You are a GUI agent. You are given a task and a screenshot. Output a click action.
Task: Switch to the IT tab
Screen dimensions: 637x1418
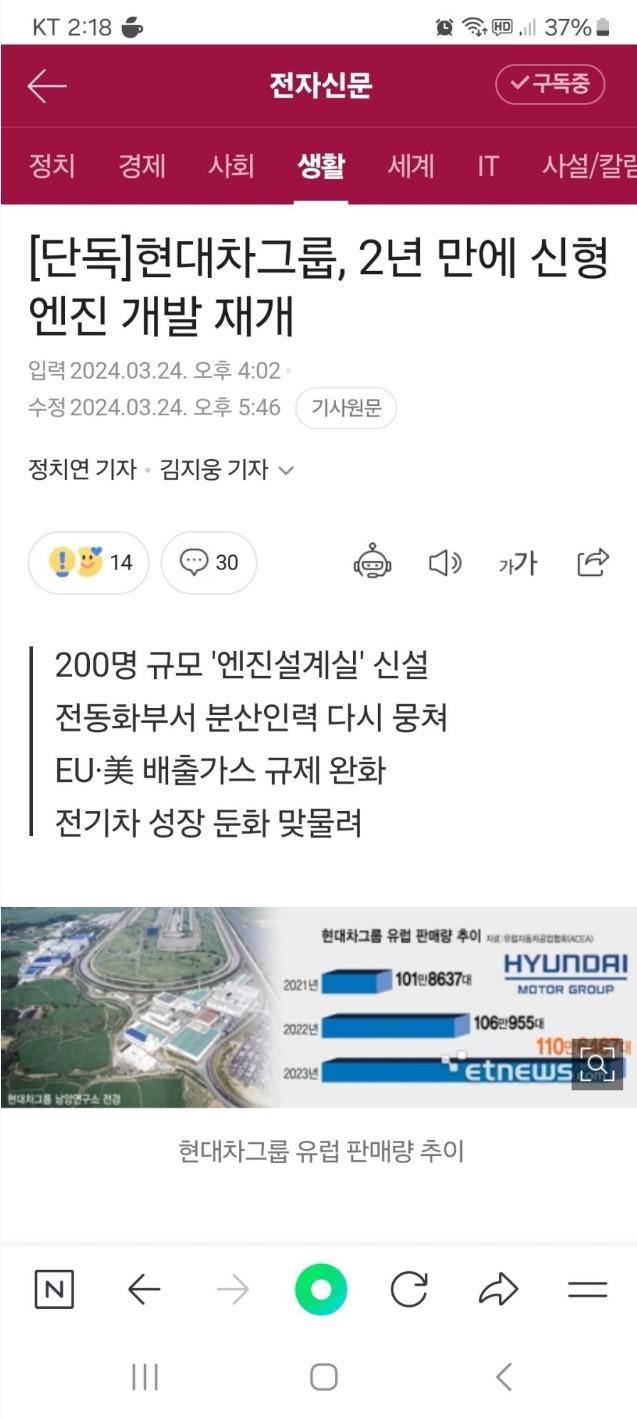(487, 166)
